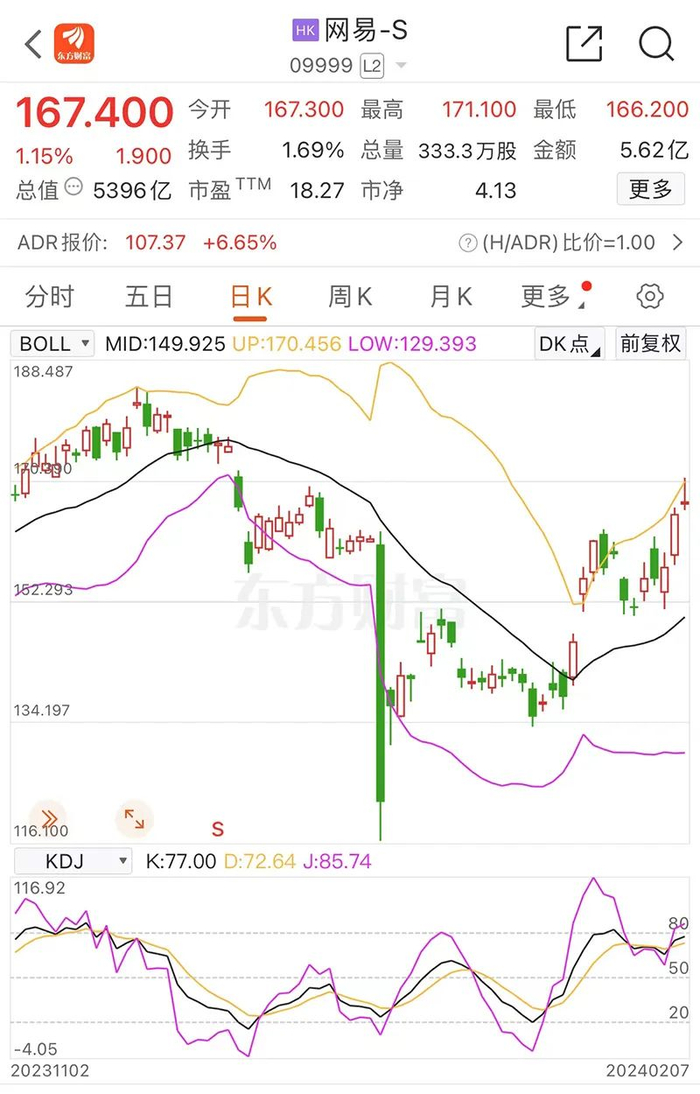The height and width of the screenshot is (1094, 700).
Task: Switch to the 月K chart tab
Action: click(x=450, y=296)
